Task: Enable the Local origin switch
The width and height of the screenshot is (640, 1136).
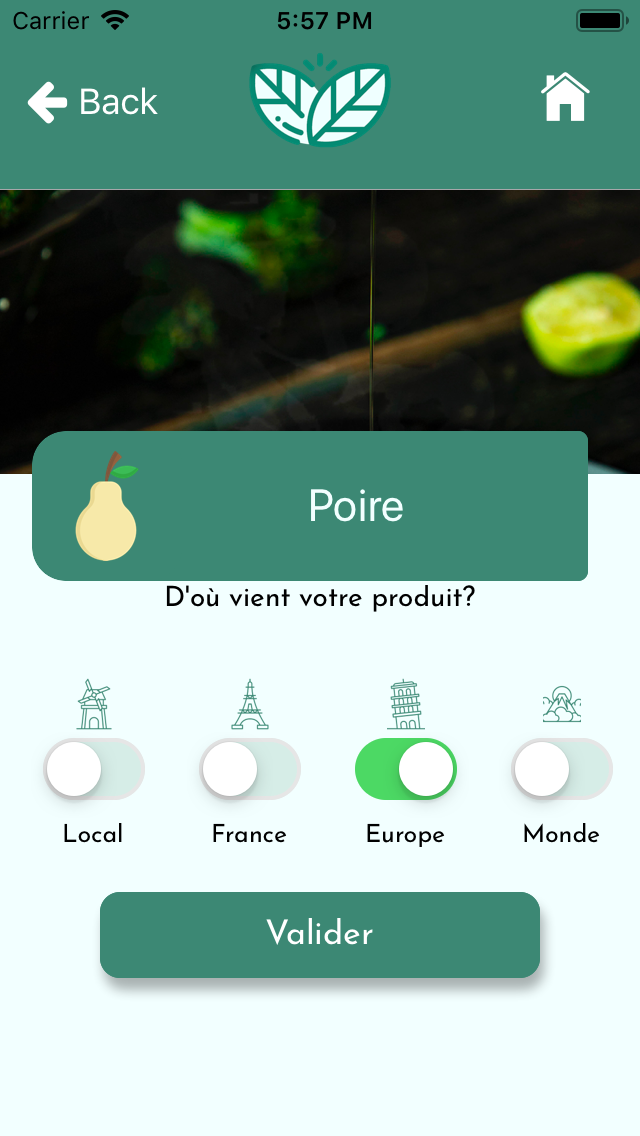Action: click(94, 770)
